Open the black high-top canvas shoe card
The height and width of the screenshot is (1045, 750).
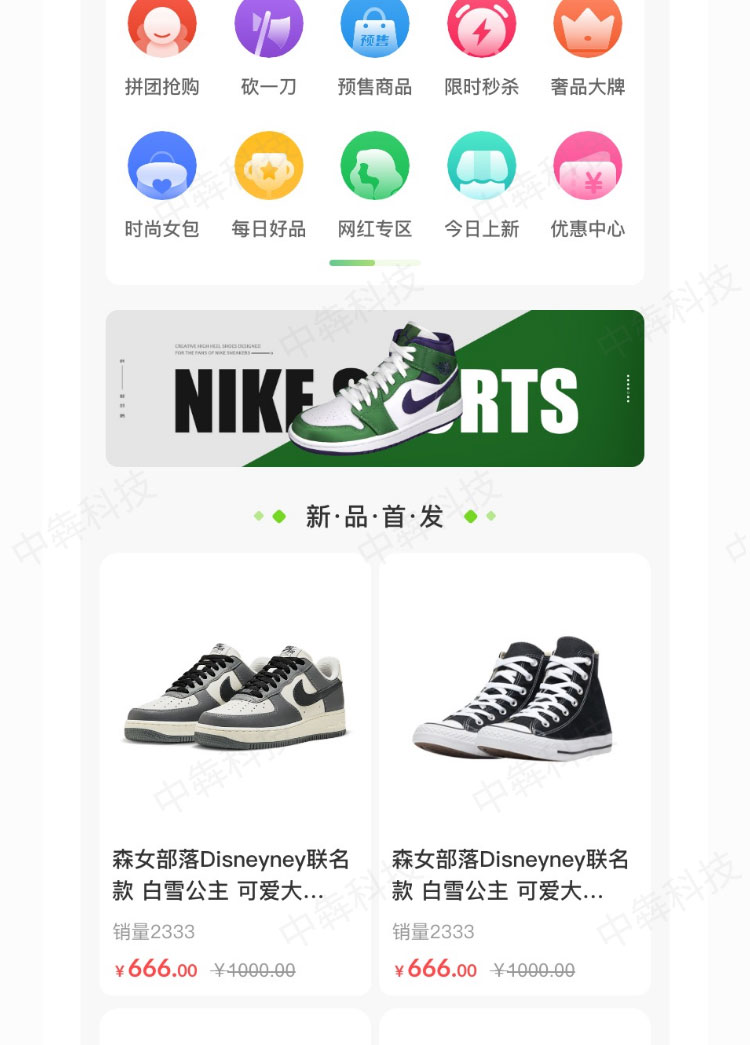point(514,773)
